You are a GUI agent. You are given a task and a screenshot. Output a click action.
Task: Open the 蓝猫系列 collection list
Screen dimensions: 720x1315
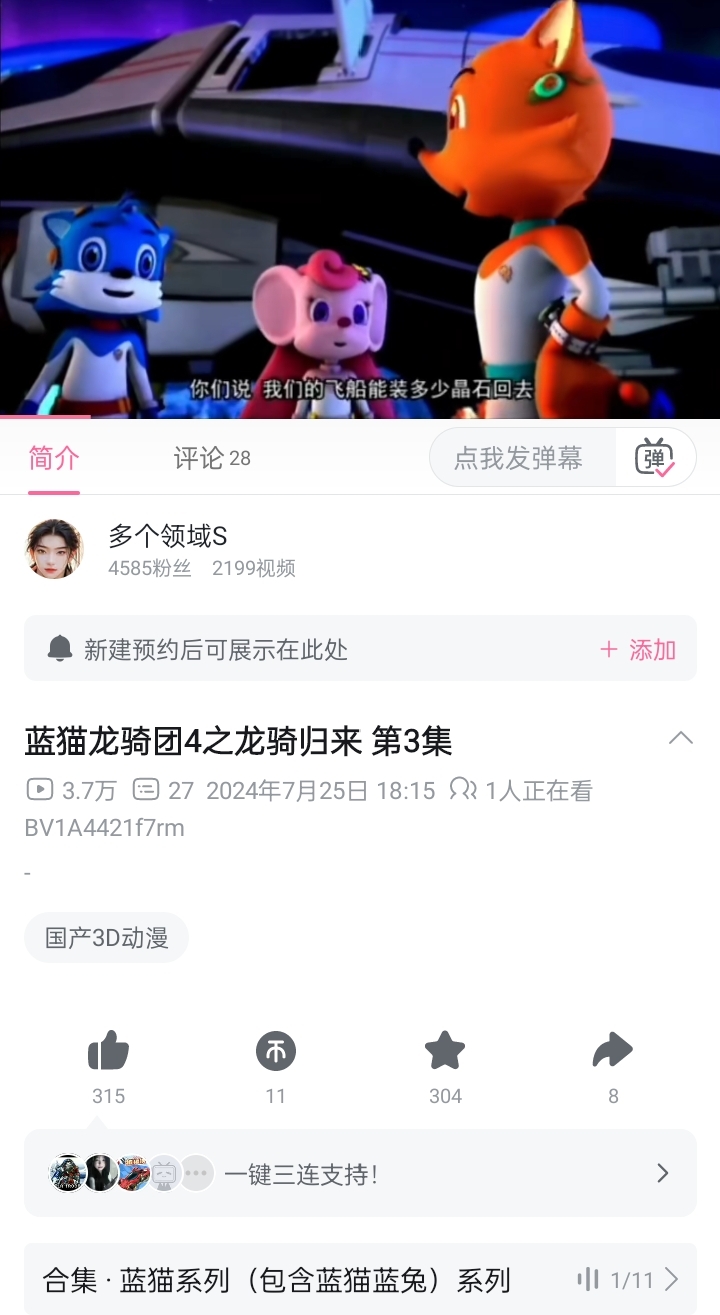(360, 1279)
